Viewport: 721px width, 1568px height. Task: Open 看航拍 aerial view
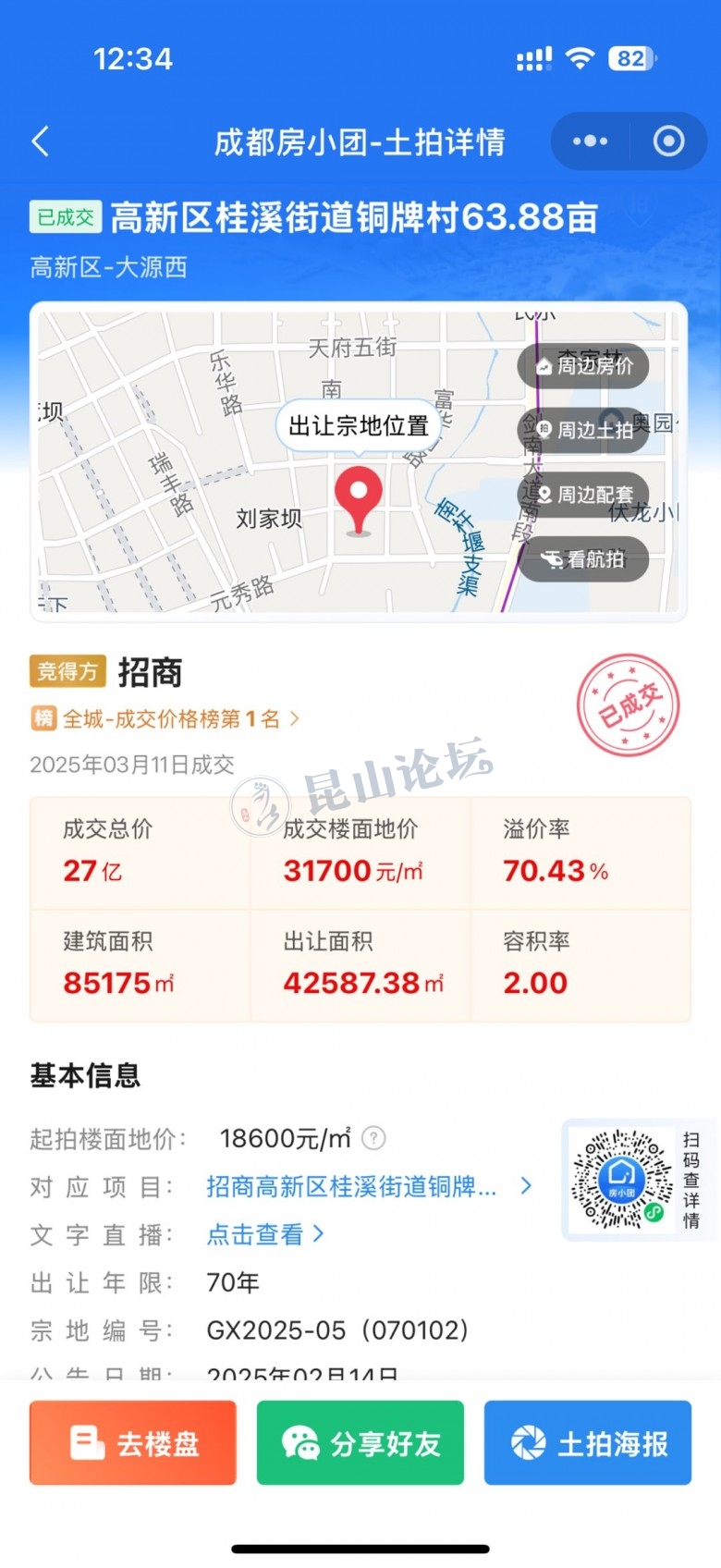coord(584,559)
